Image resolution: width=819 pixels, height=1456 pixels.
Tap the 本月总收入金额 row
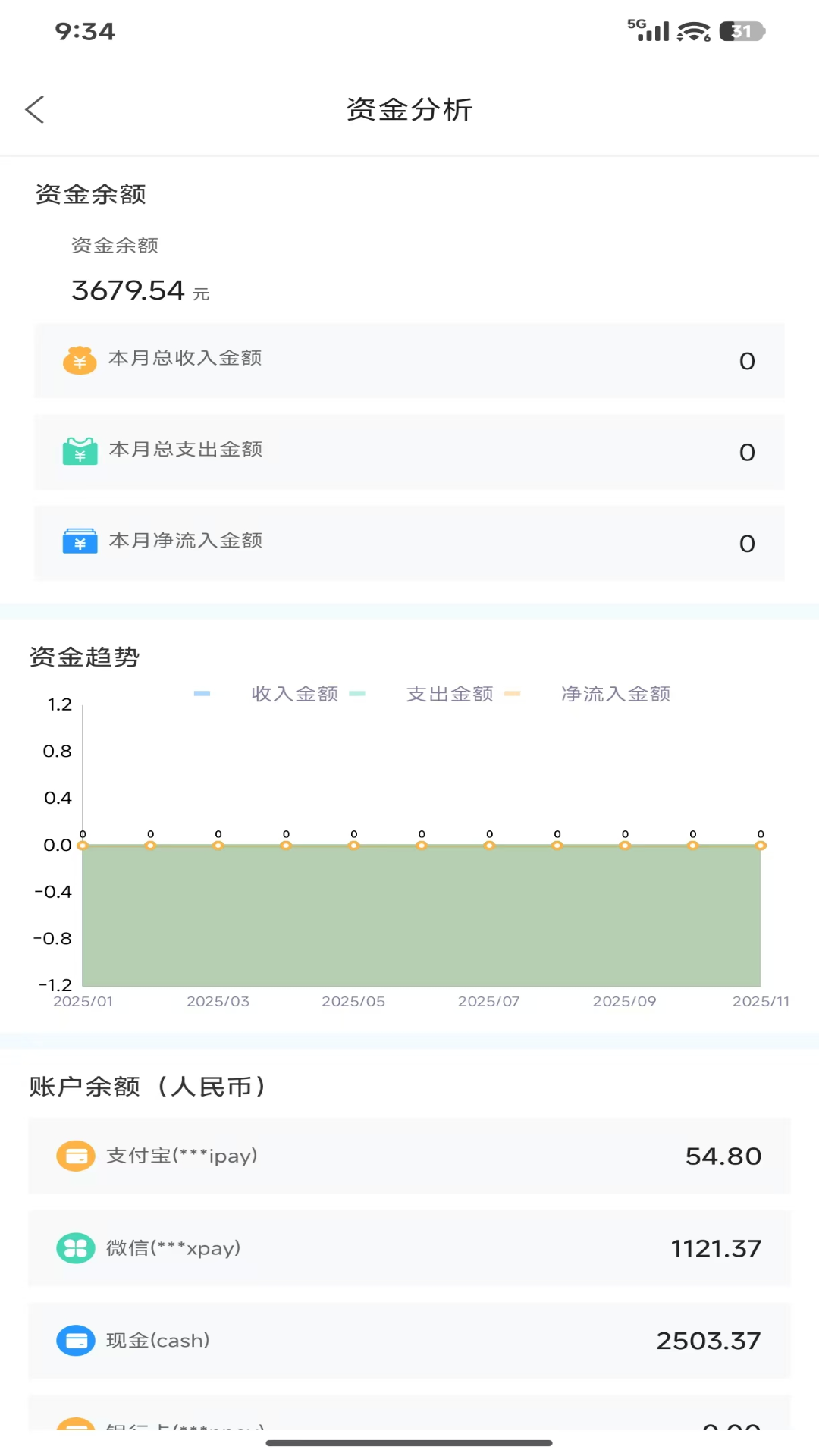[x=409, y=362]
